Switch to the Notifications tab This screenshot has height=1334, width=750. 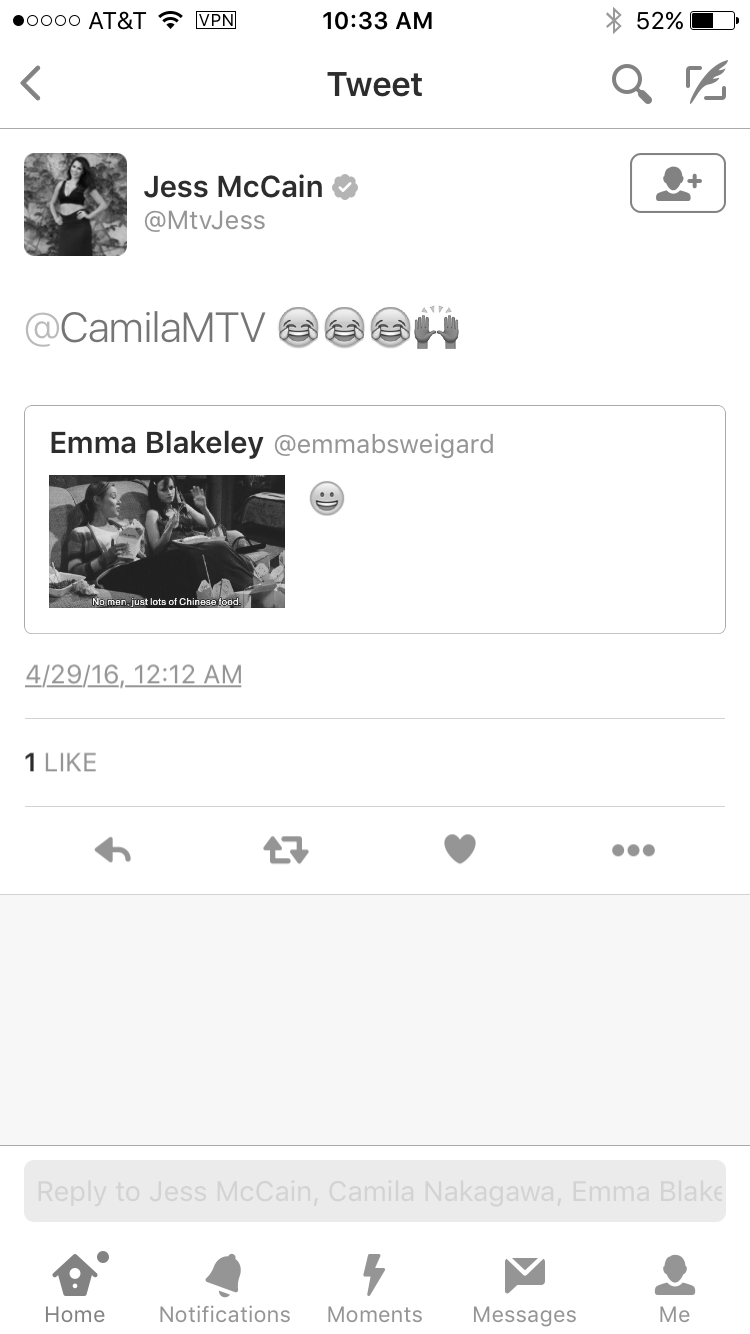pyautogui.click(x=224, y=1289)
